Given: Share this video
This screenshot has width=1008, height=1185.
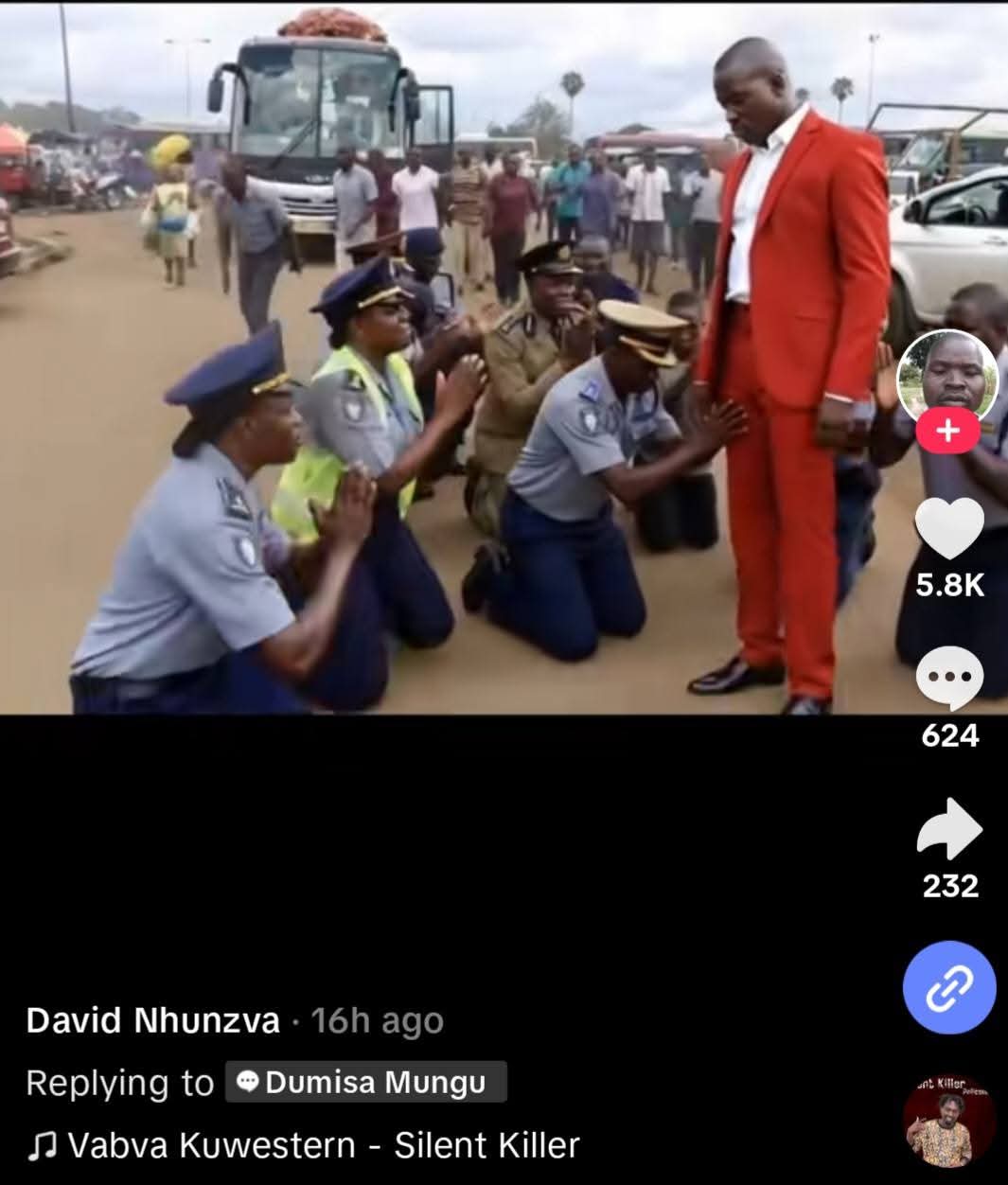Looking at the screenshot, I should coord(949,829).
